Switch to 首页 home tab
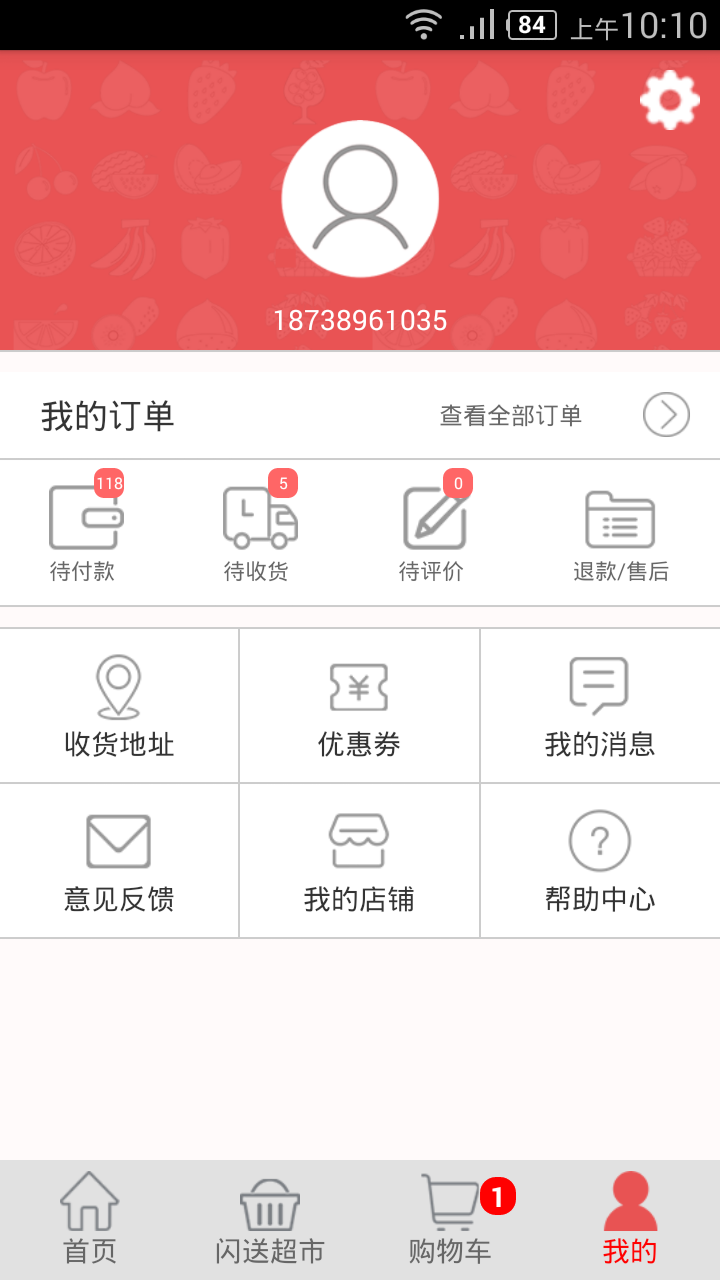 [x=89, y=1215]
